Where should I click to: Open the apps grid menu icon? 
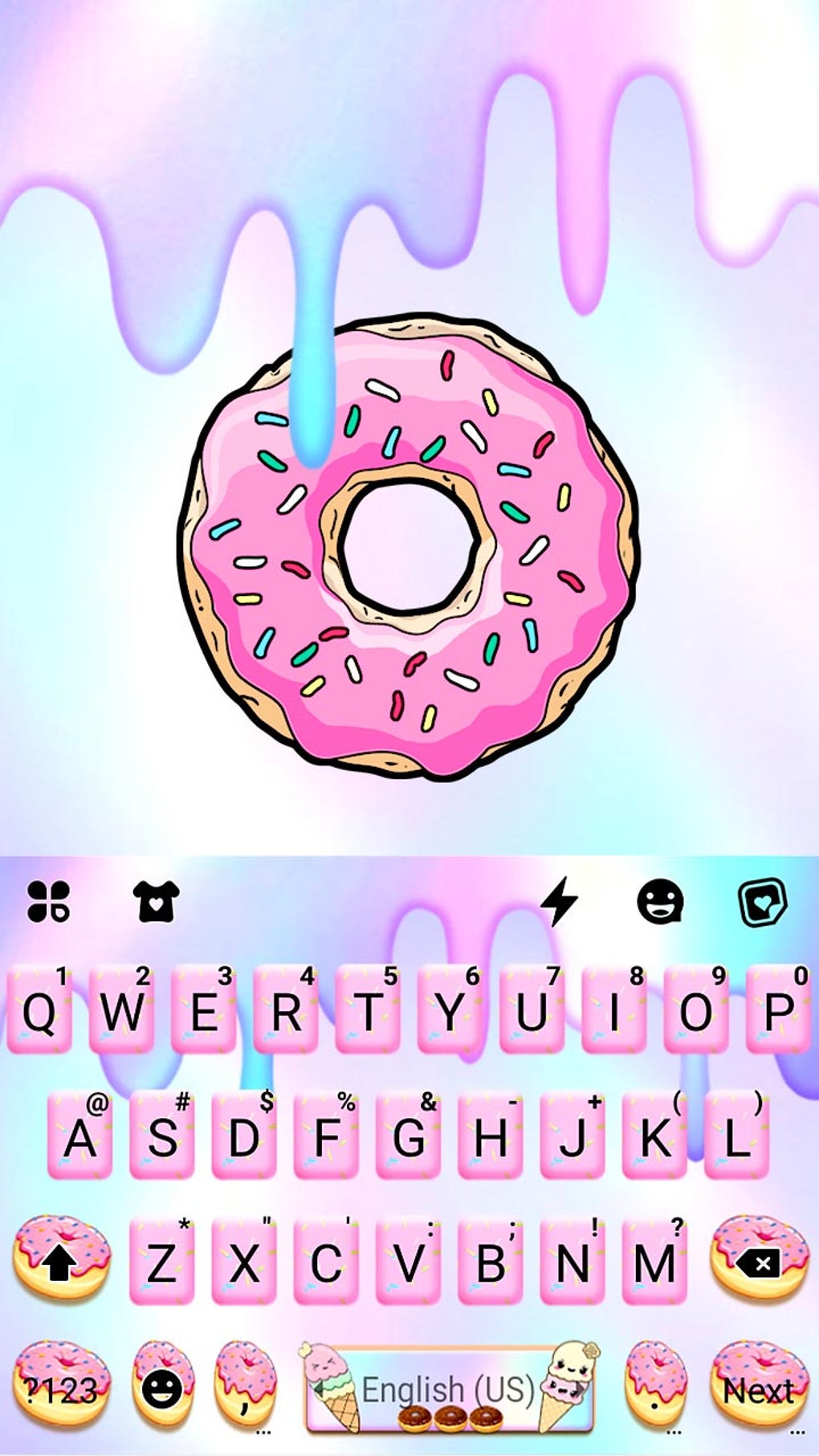[50, 901]
